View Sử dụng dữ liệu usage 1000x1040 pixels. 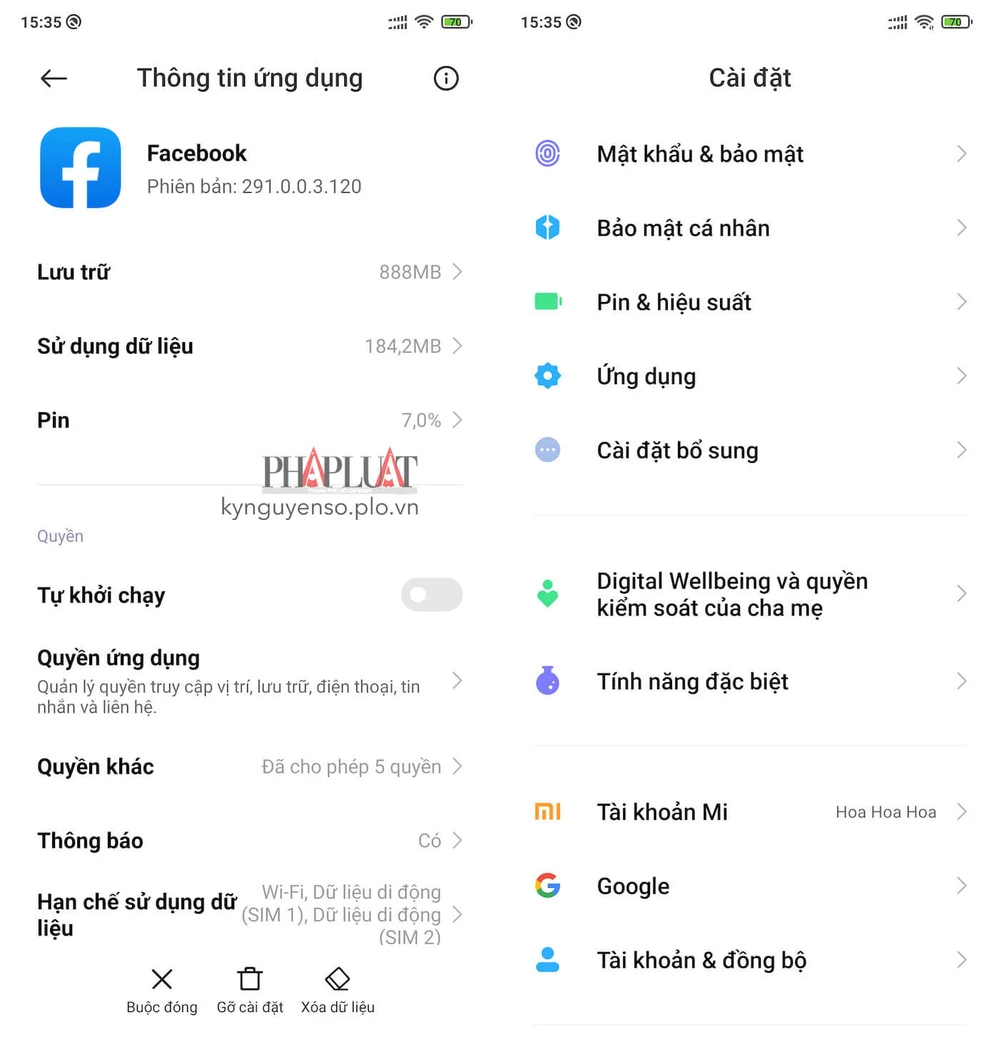tap(250, 346)
